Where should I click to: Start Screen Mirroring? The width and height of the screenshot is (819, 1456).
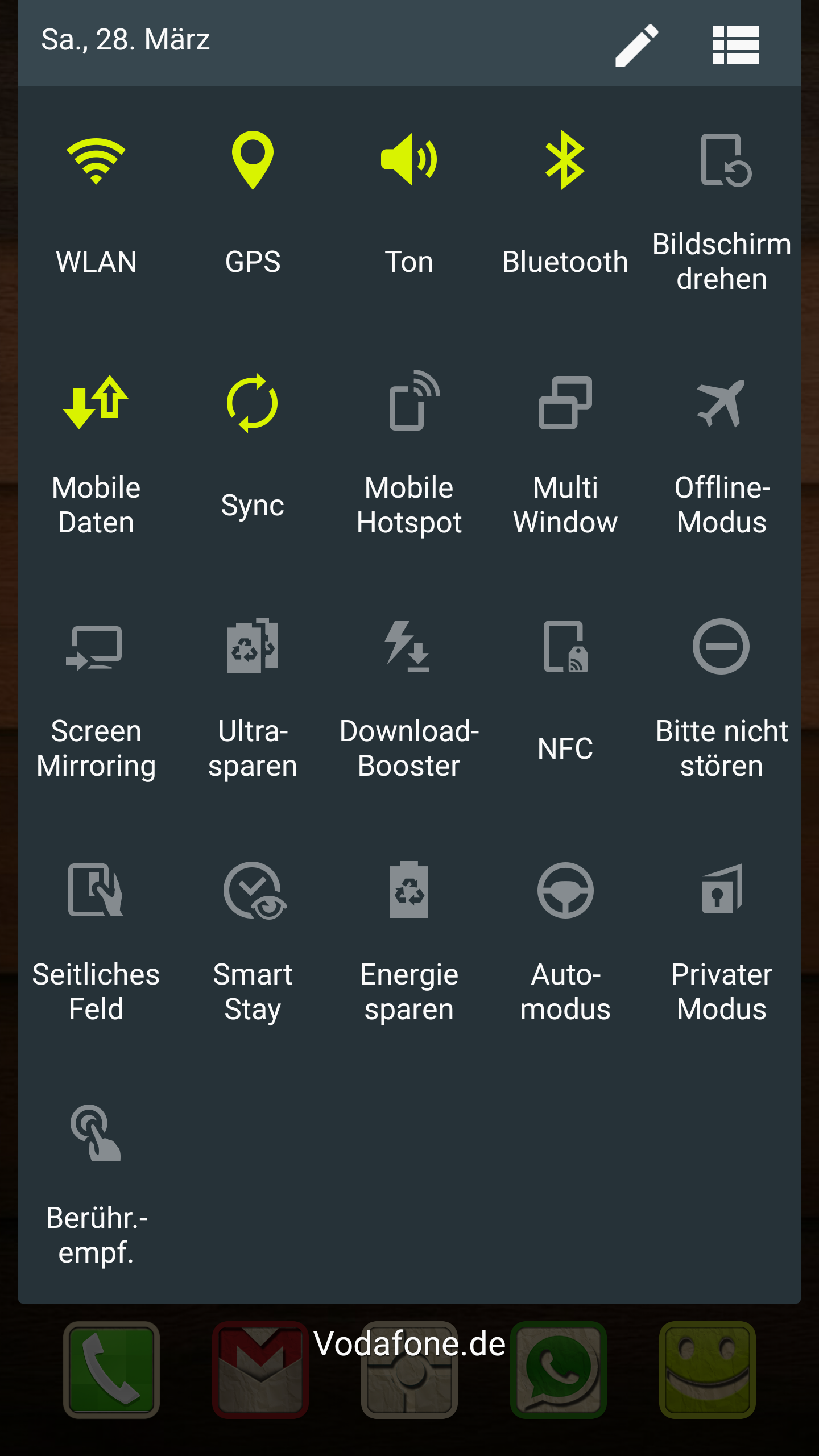pyautogui.click(x=96, y=647)
